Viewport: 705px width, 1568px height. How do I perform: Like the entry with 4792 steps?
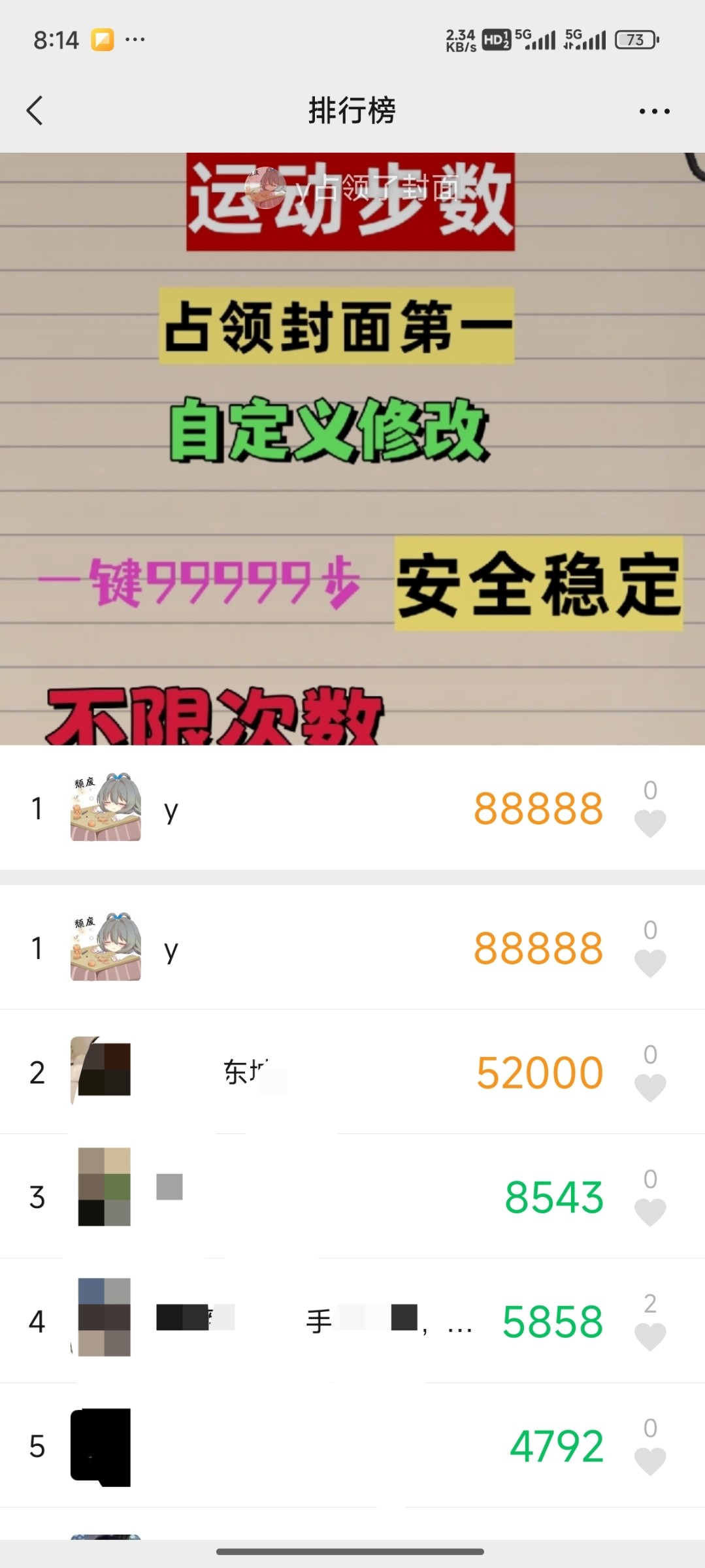tap(650, 1461)
